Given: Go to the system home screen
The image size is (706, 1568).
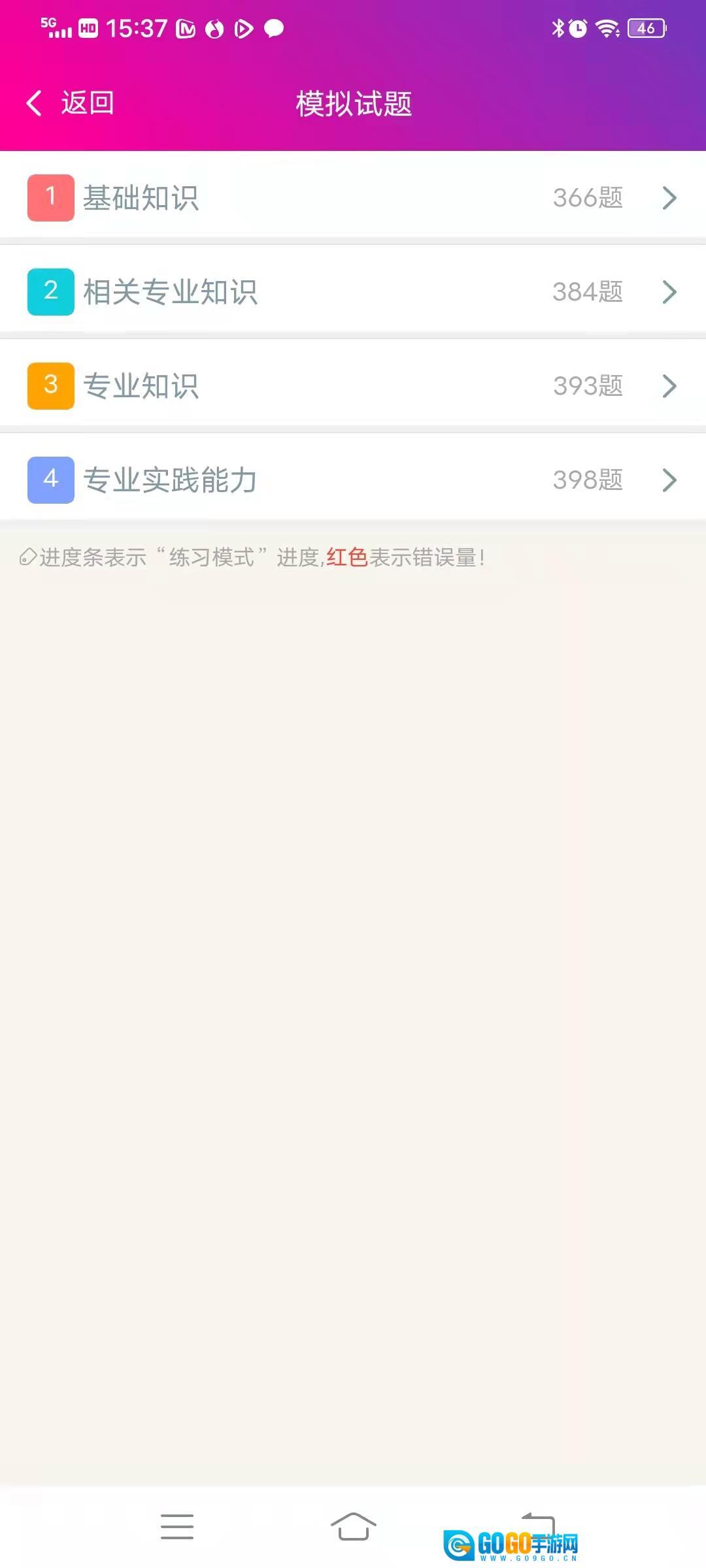Looking at the screenshot, I should pos(353,1526).
